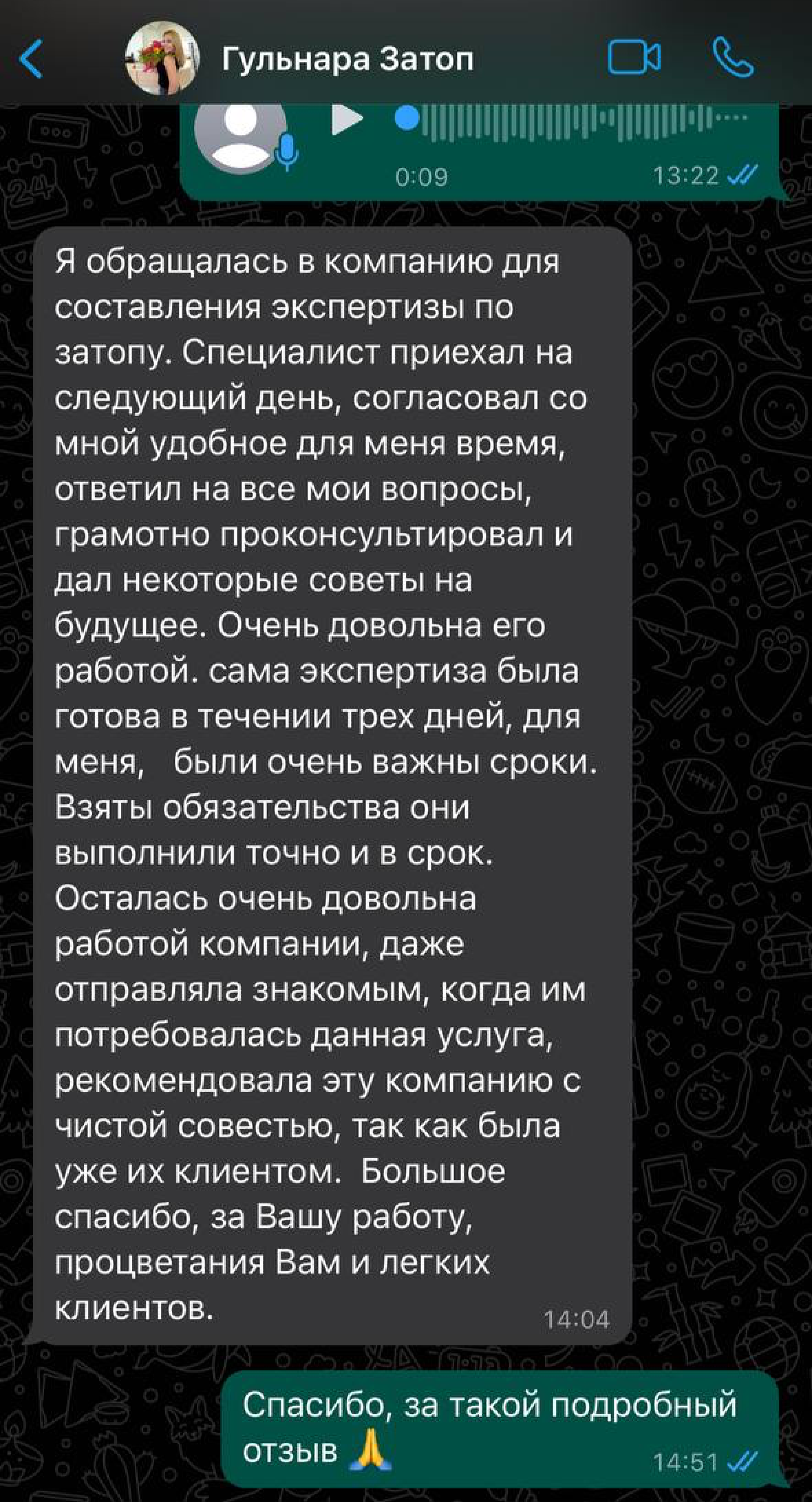Play the 0:09 voice message
Viewport: 812px width, 1502px height.
(x=346, y=119)
